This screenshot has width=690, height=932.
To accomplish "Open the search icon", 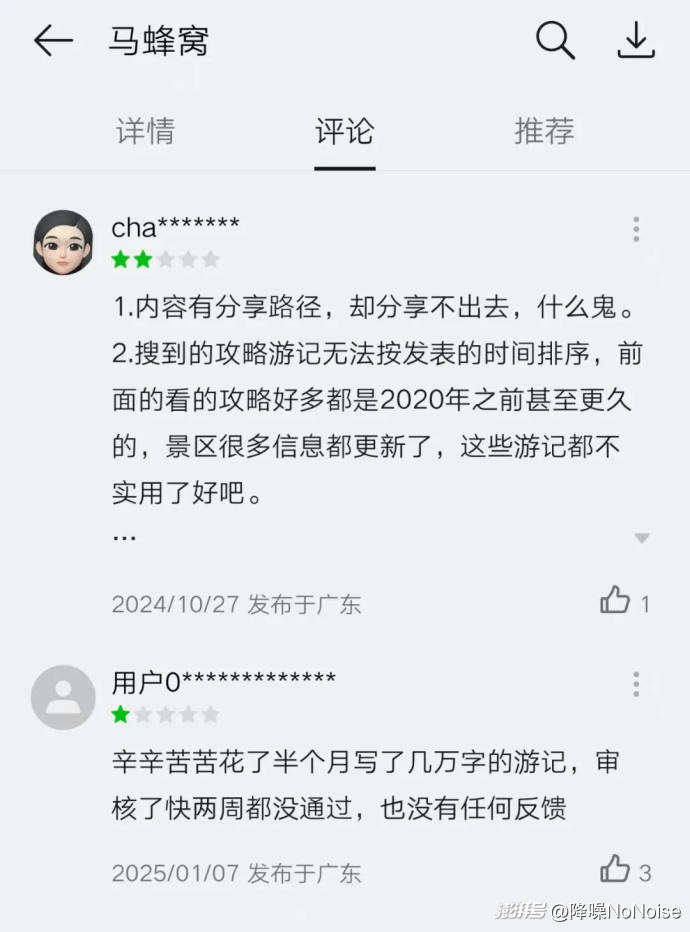I will pyautogui.click(x=555, y=41).
